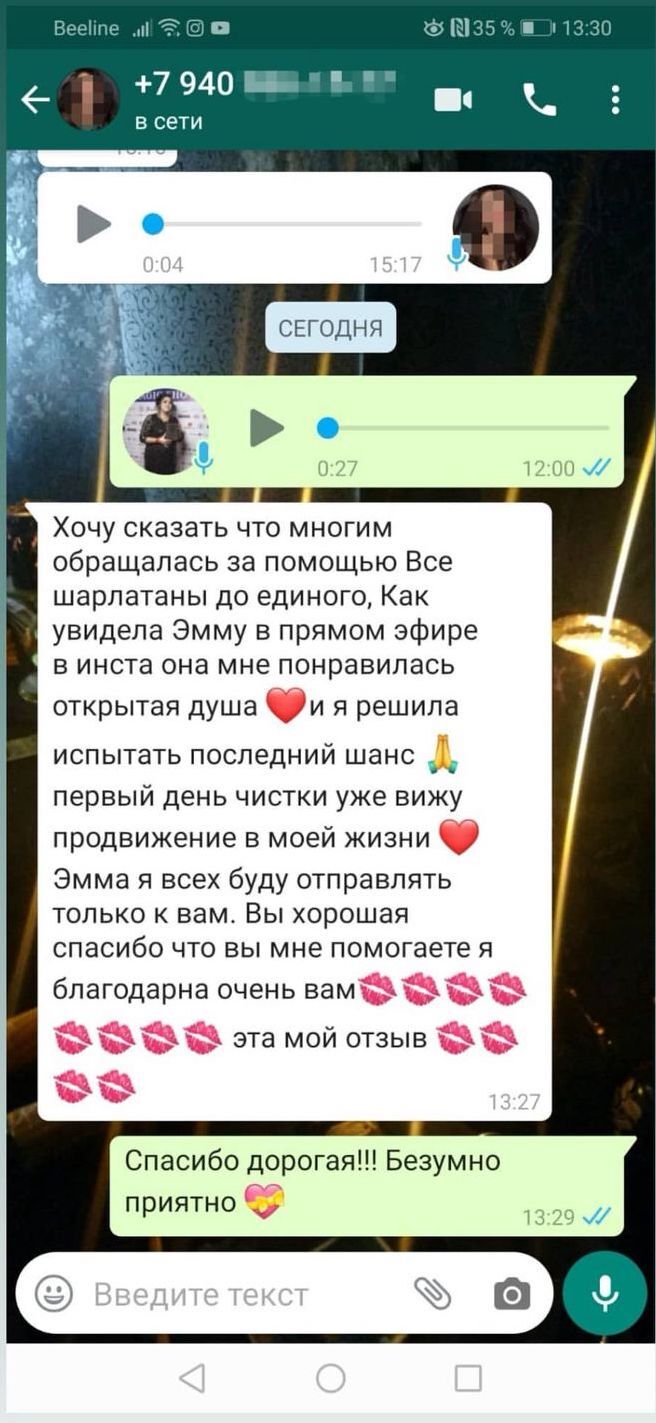The image size is (656, 1423).
Task: Tap the microphone to record voice message
Action: point(603,1294)
